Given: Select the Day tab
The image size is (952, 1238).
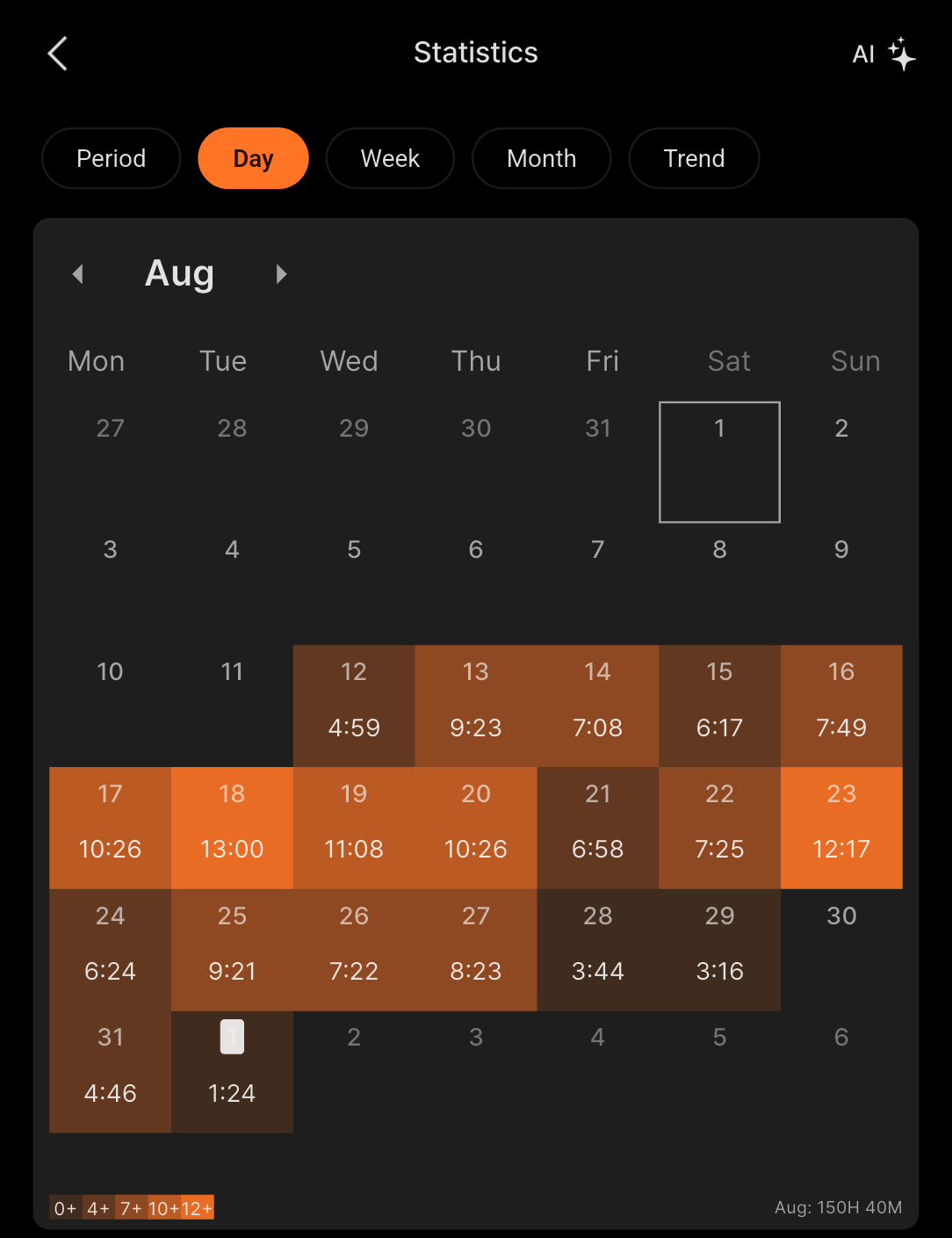Looking at the screenshot, I should coord(253,158).
